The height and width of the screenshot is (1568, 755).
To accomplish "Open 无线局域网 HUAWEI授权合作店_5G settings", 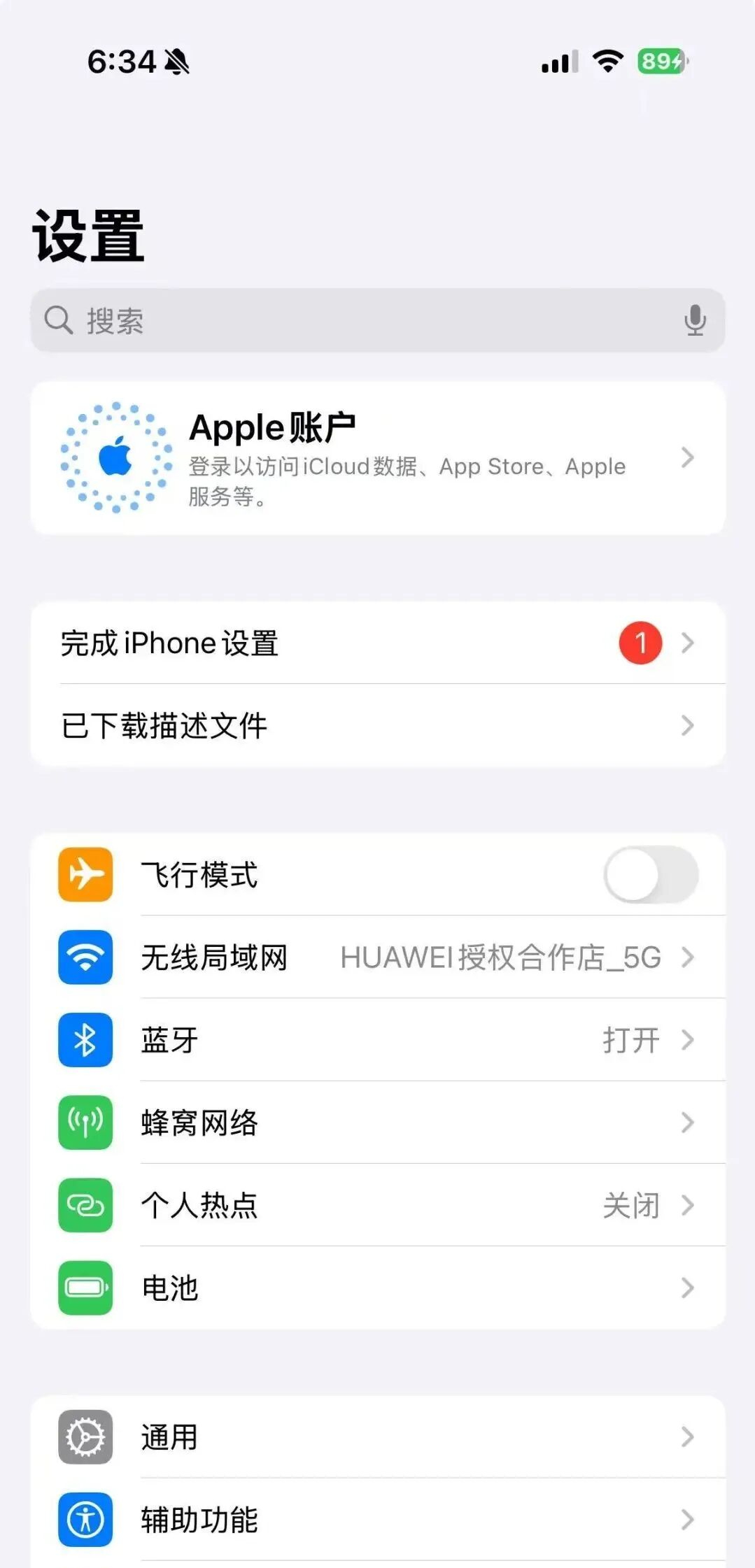I will [378, 957].
